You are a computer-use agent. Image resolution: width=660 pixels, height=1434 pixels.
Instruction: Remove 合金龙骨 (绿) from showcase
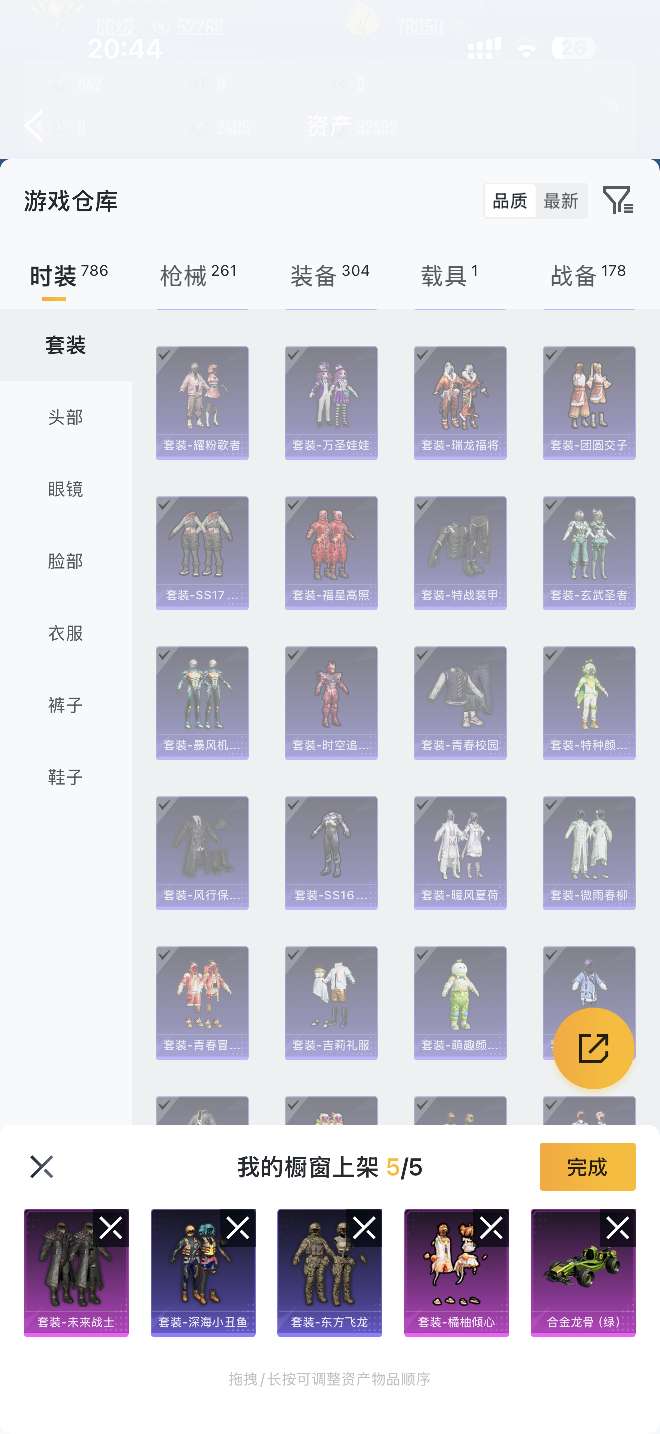[x=618, y=1228]
